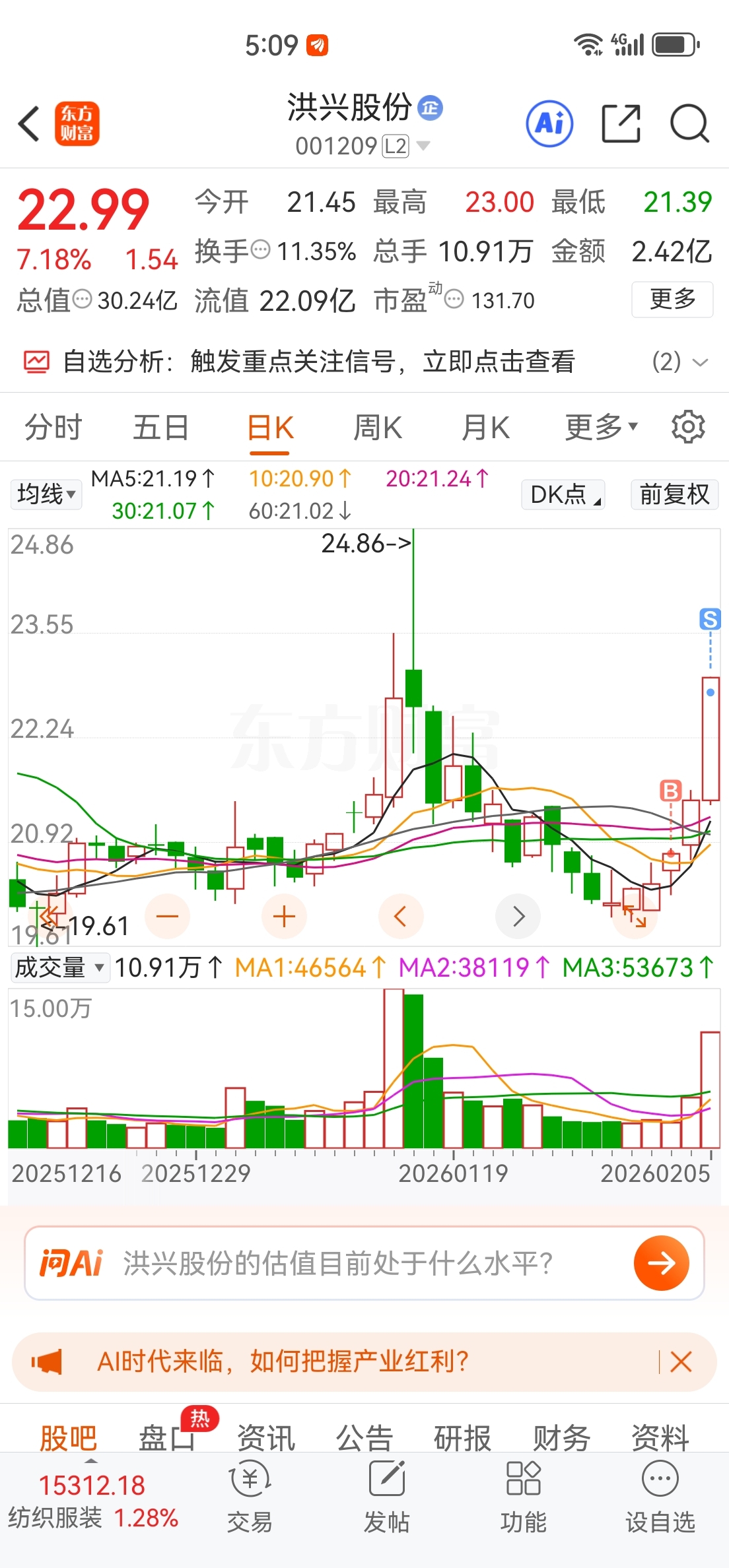Tap 更多 to show more quote data
This screenshot has height=1568, width=729.
pyautogui.click(x=672, y=300)
